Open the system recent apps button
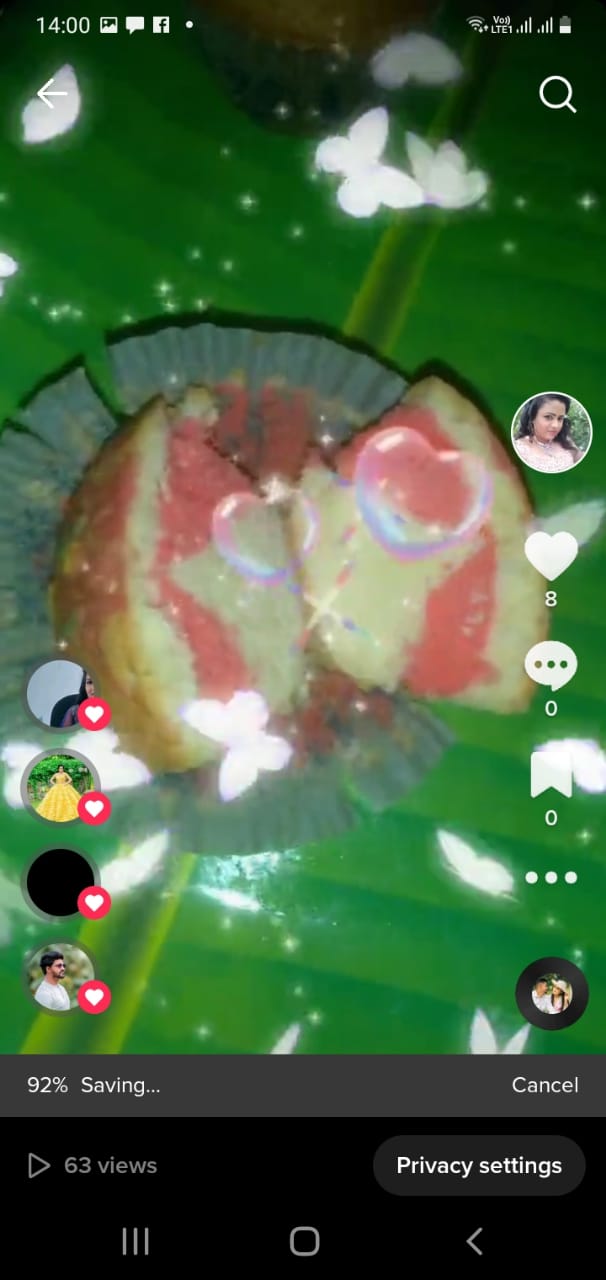 (135, 1242)
